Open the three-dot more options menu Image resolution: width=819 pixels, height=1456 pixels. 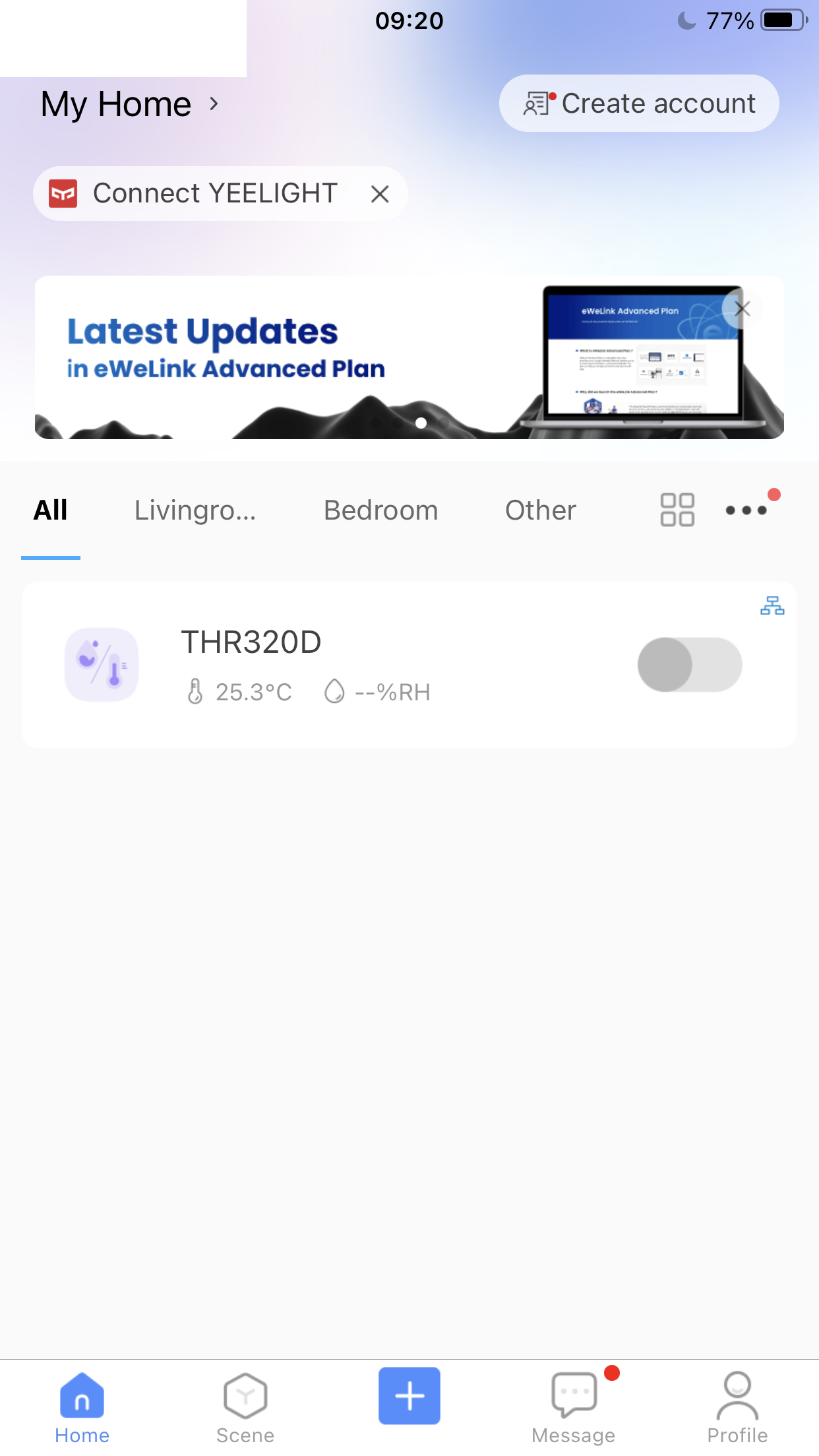pos(746,510)
